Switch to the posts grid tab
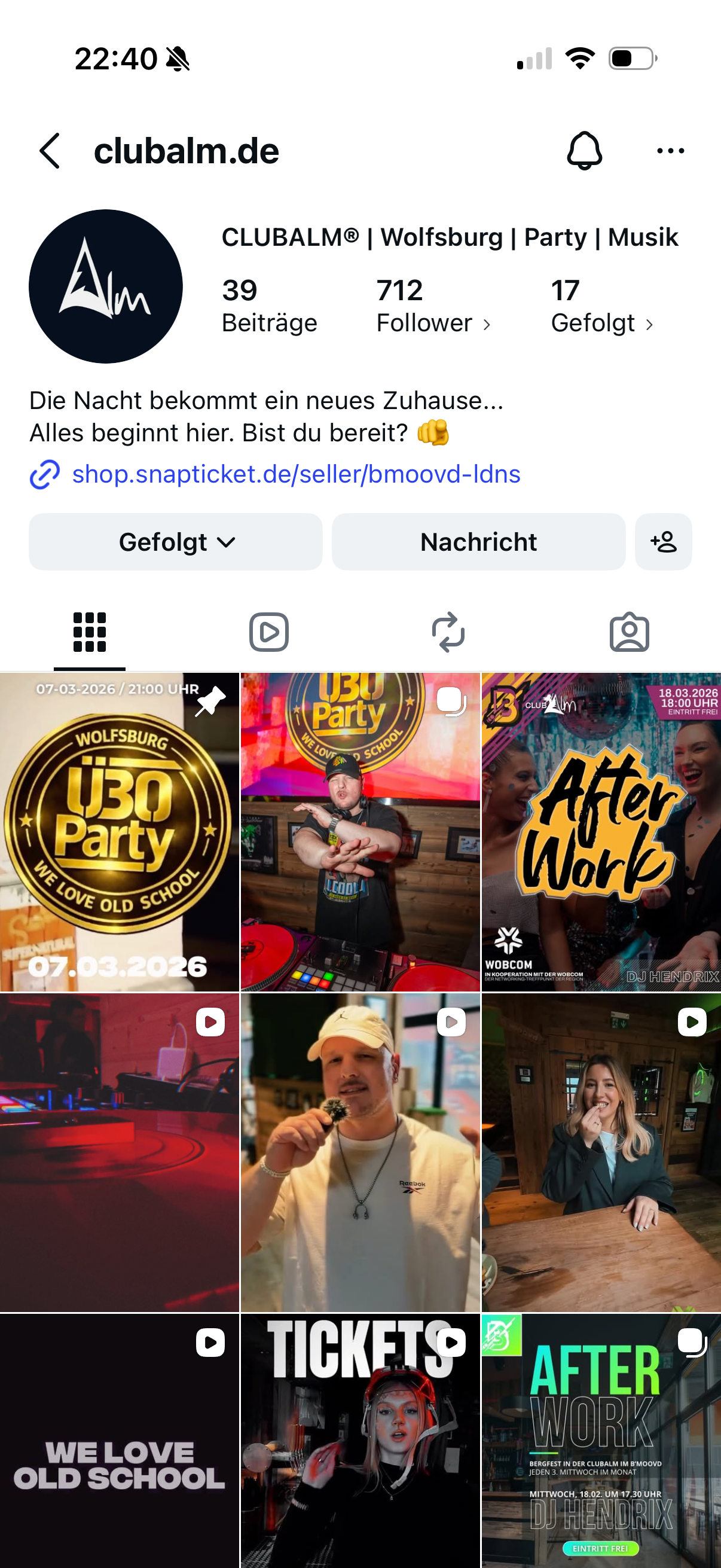 point(90,632)
